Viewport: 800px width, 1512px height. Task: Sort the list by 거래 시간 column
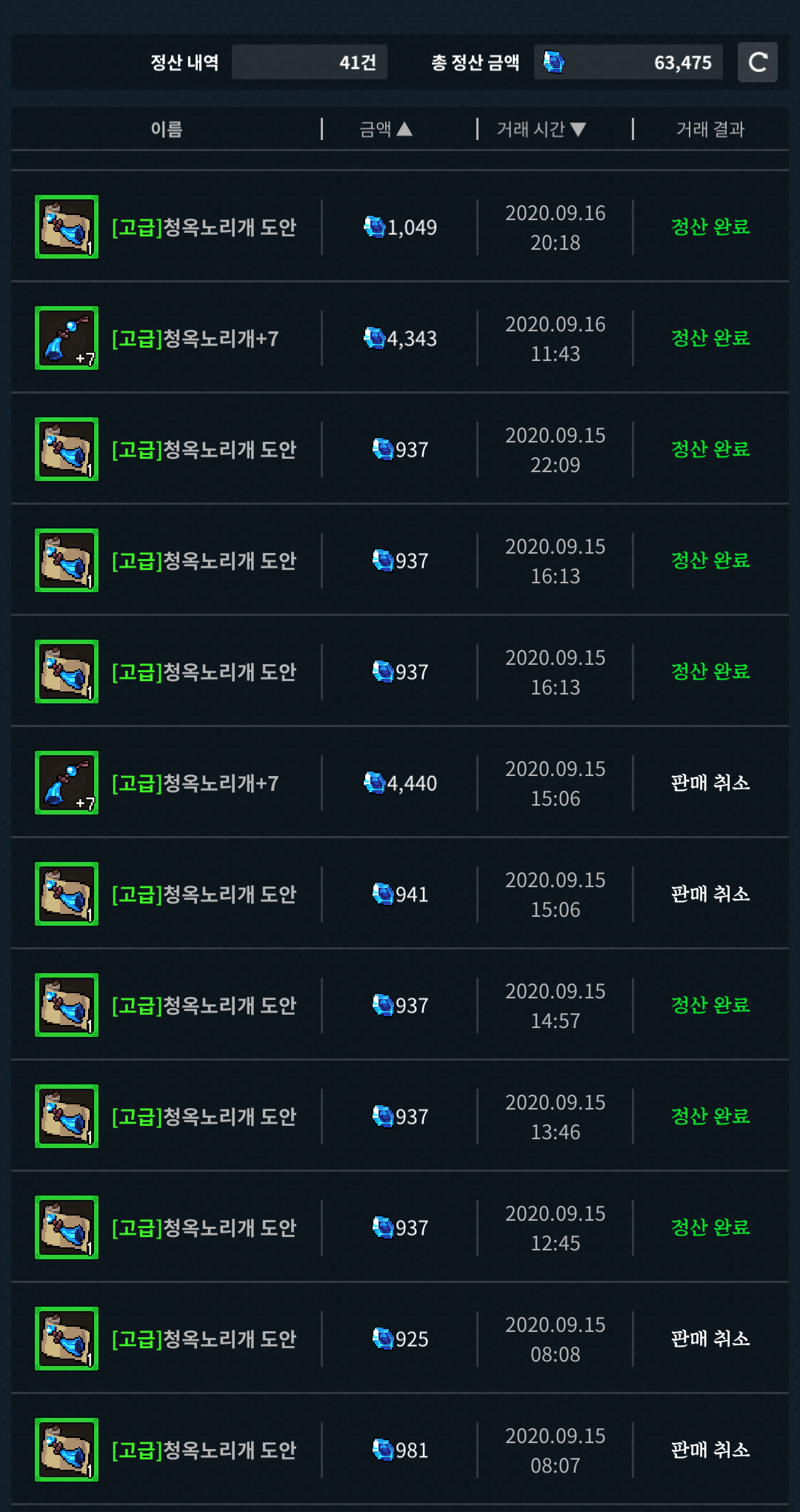pos(541,129)
